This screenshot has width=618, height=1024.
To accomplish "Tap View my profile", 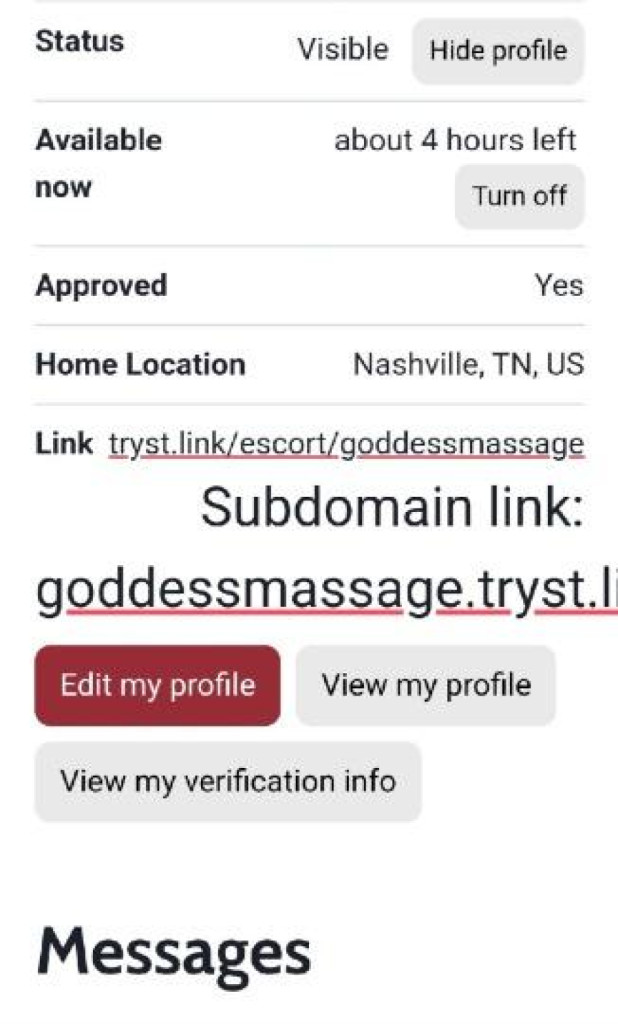I will click(425, 686).
